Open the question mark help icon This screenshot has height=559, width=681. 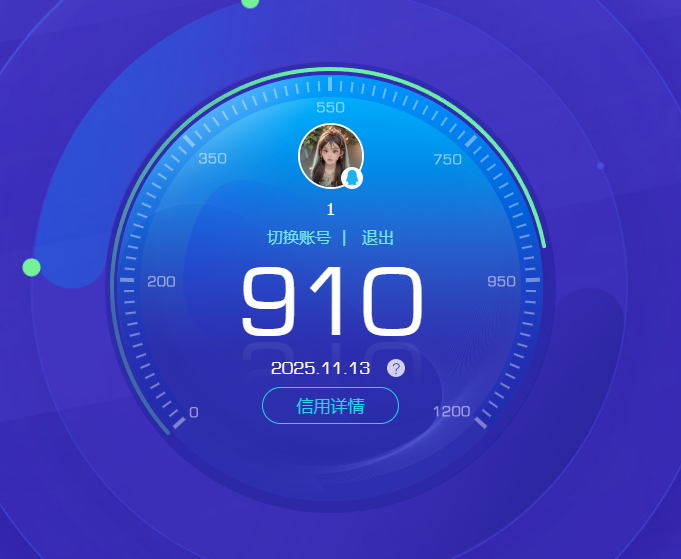point(396,368)
